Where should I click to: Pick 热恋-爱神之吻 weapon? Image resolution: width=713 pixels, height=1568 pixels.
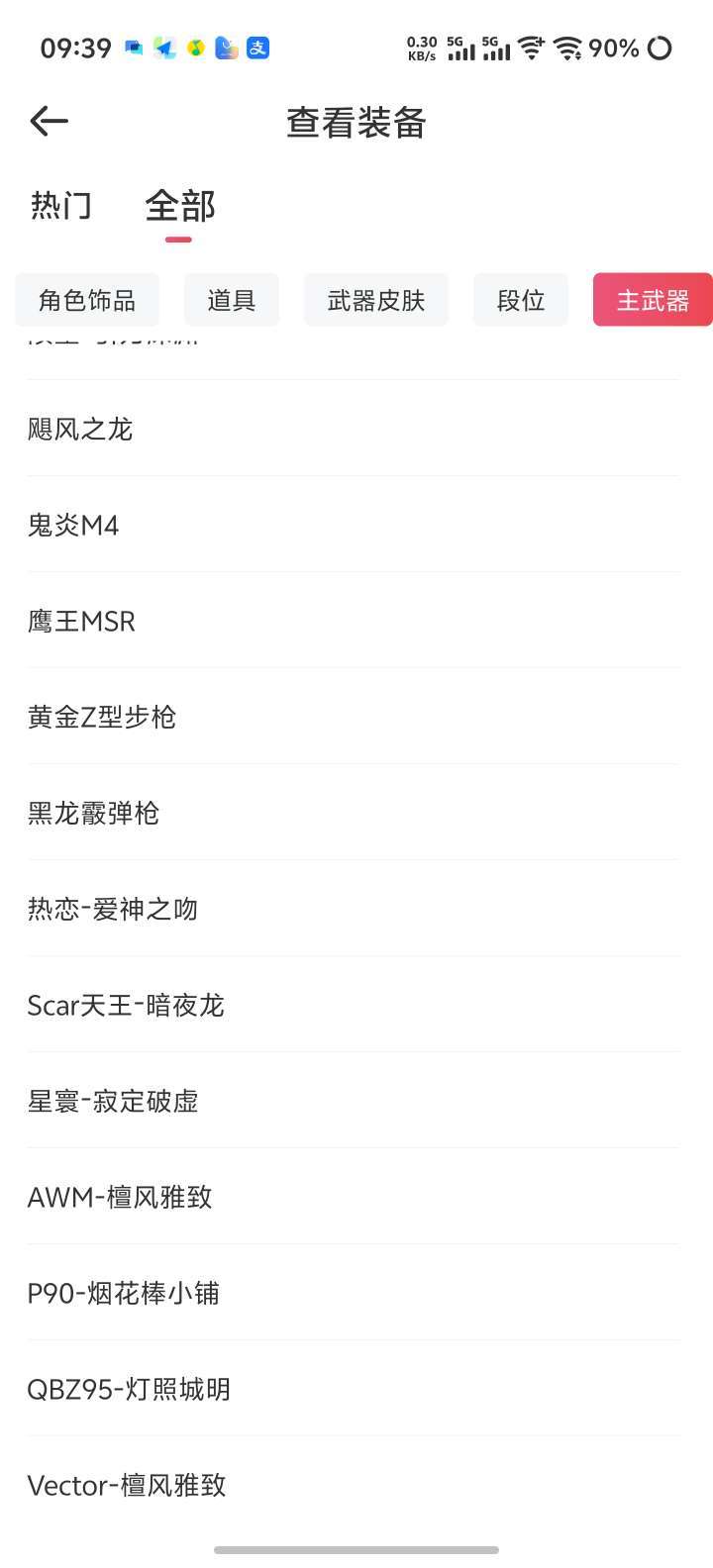(x=113, y=909)
